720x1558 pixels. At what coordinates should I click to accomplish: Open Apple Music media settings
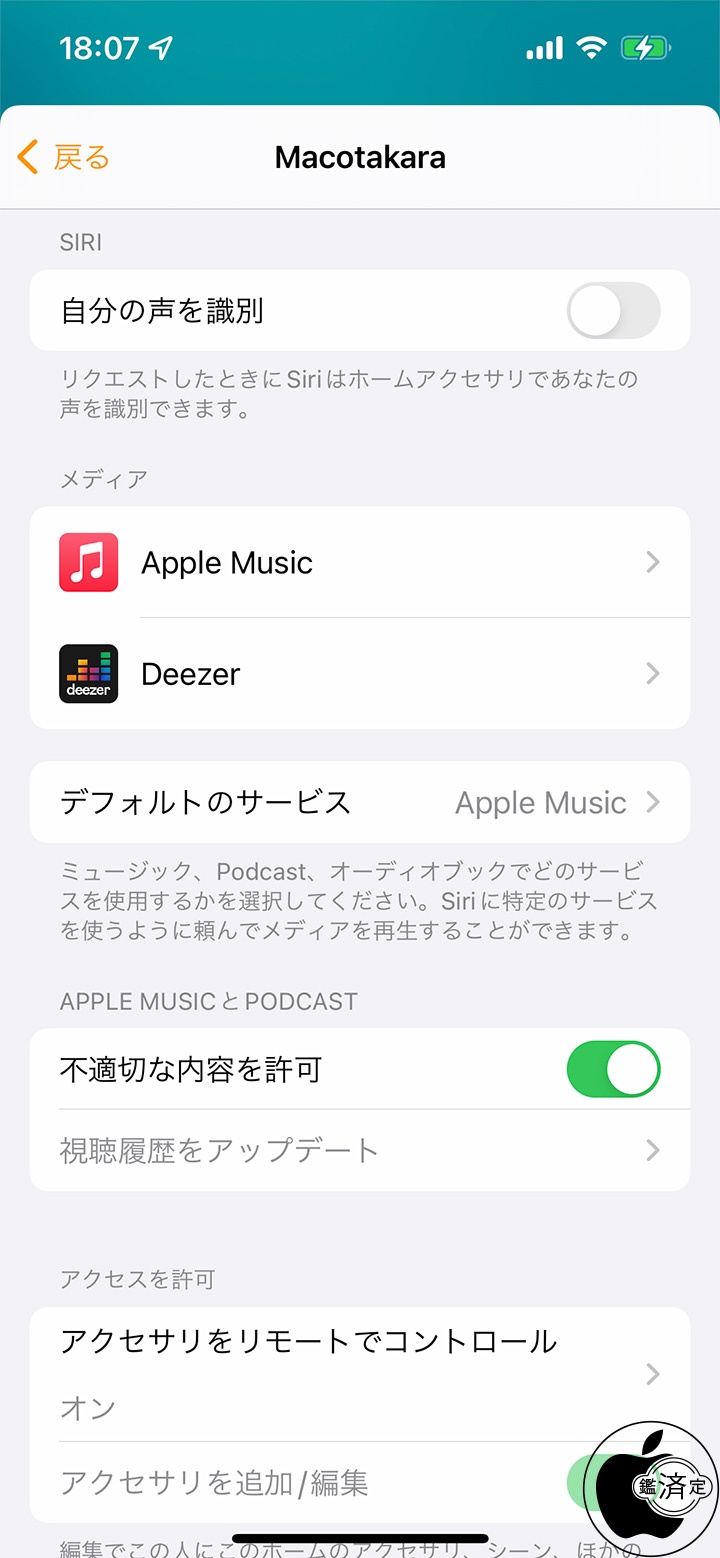360,562
